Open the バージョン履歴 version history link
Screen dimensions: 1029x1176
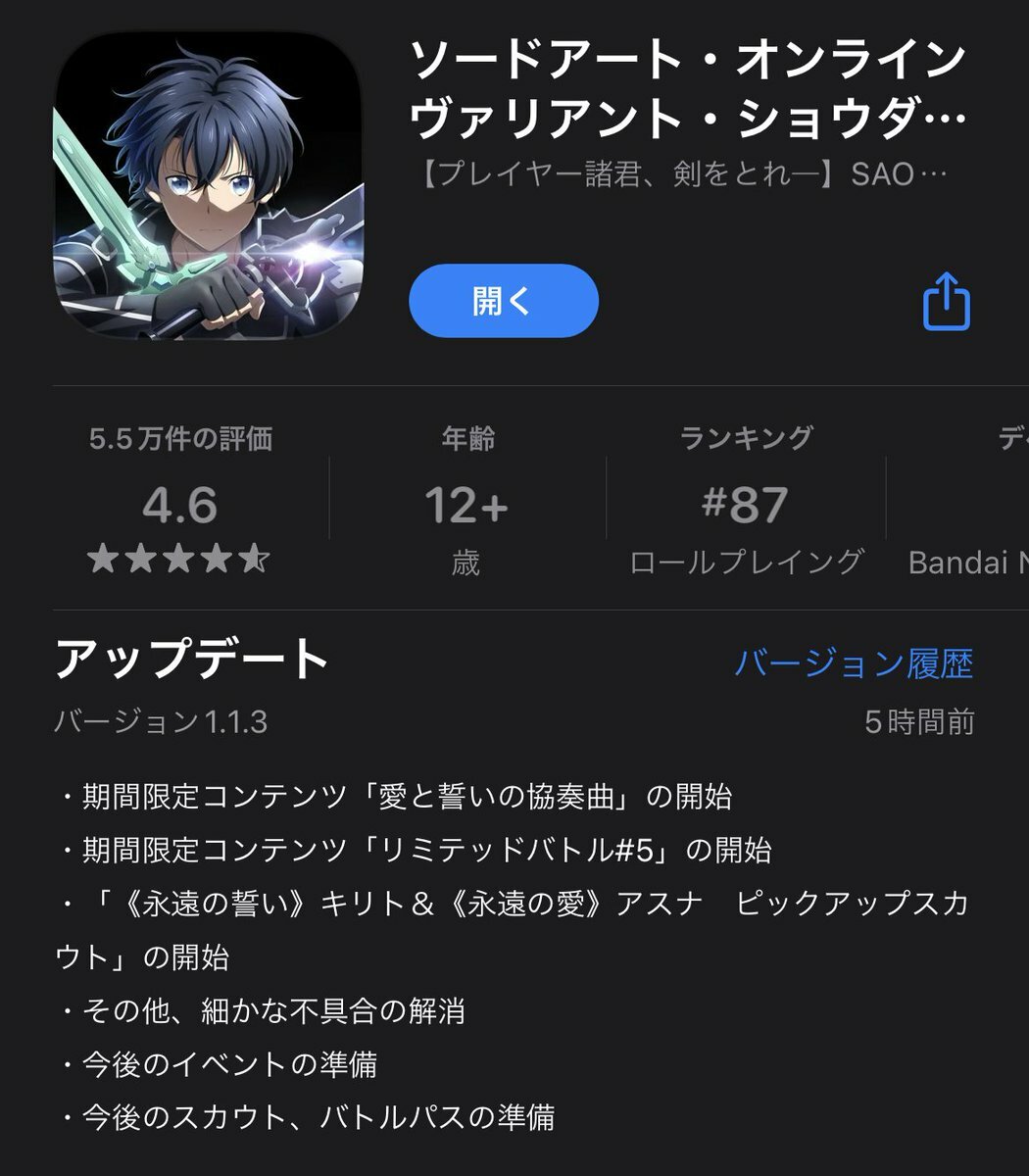[854, 663]
